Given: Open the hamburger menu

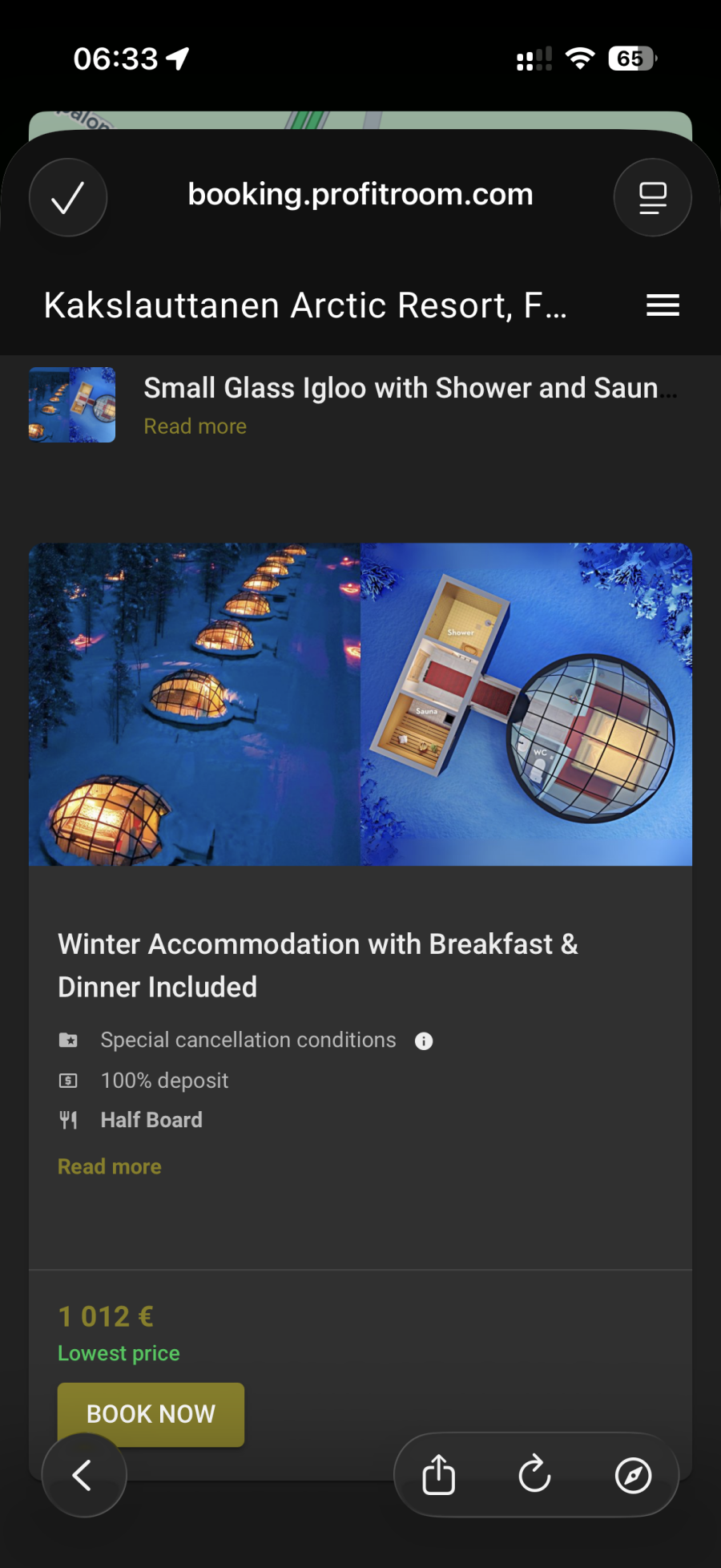Looking at the screenshot, I should click(x=663, y=305).
